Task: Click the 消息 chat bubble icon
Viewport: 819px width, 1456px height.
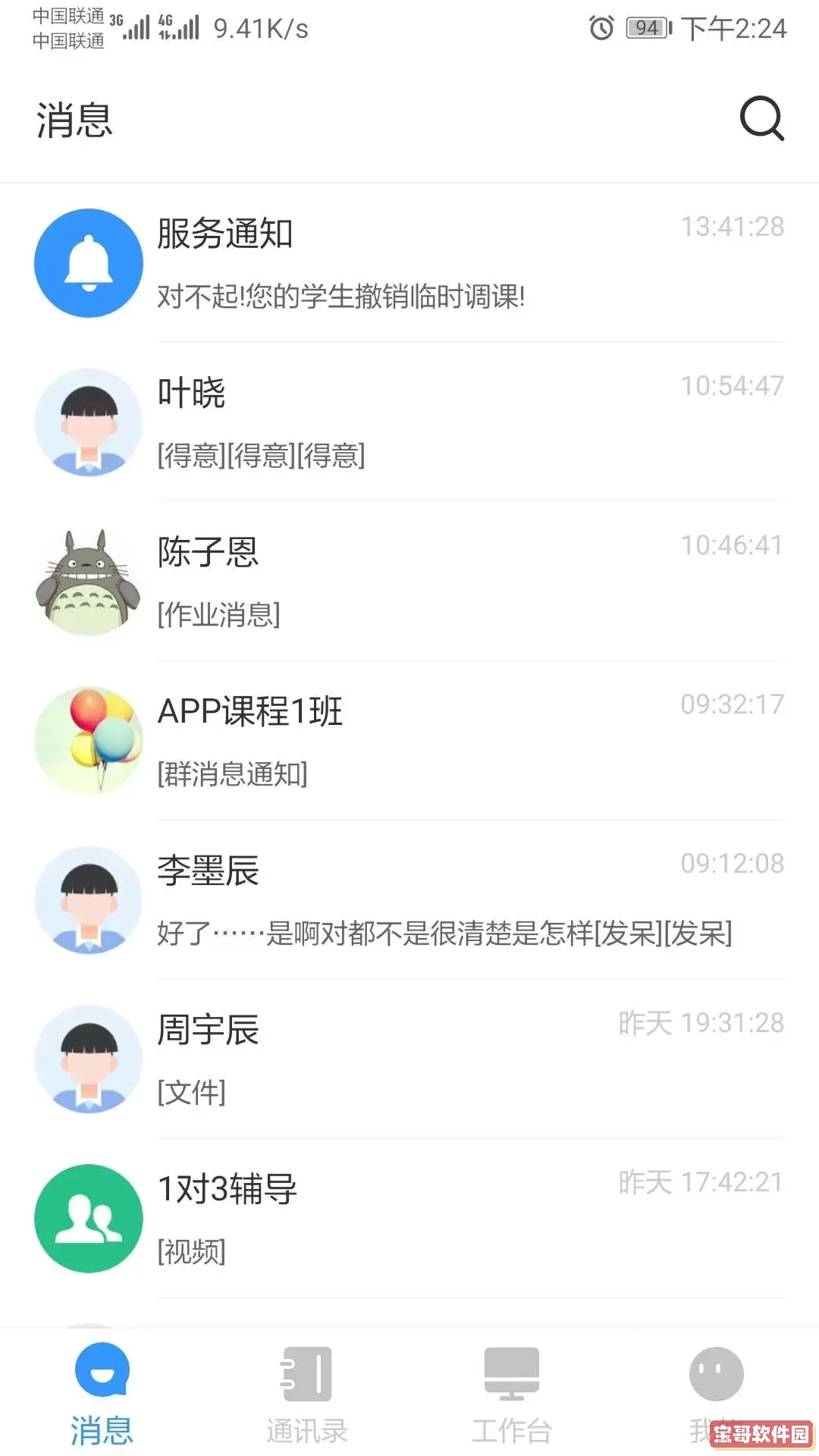Action: [x=101, y=1373]
